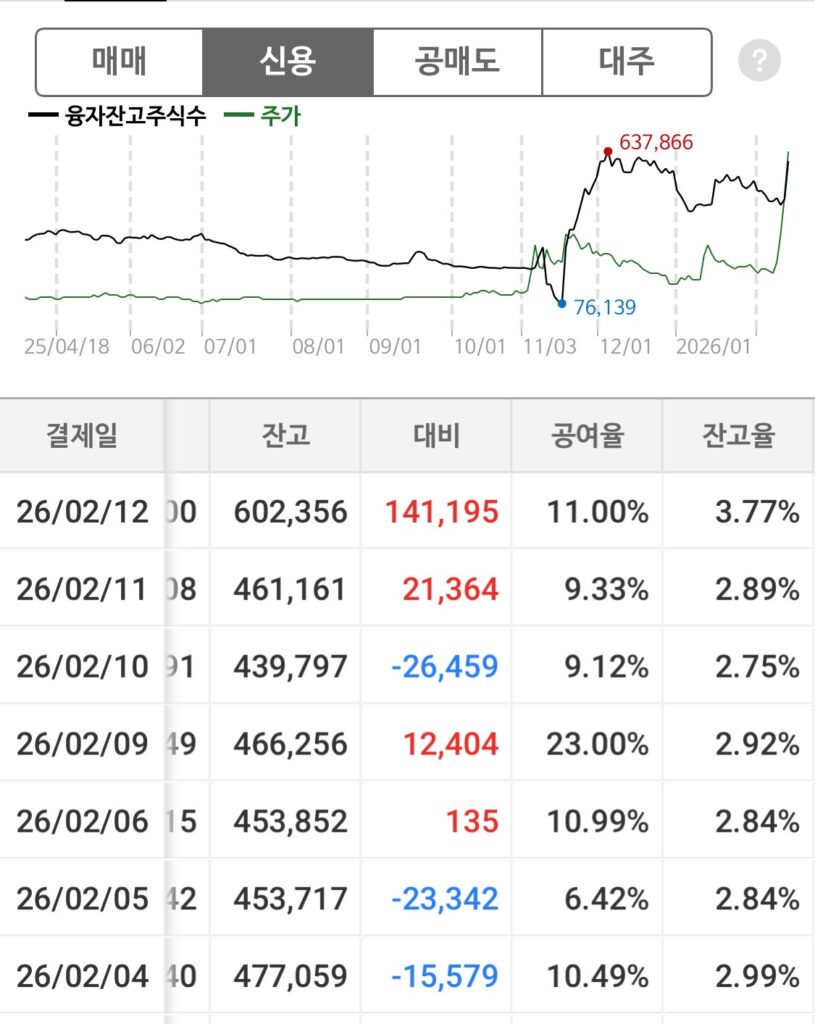Switch to the 대주 tab
Image resolution: width=815 pixels, height=1024 pixels.
[627, 62]
